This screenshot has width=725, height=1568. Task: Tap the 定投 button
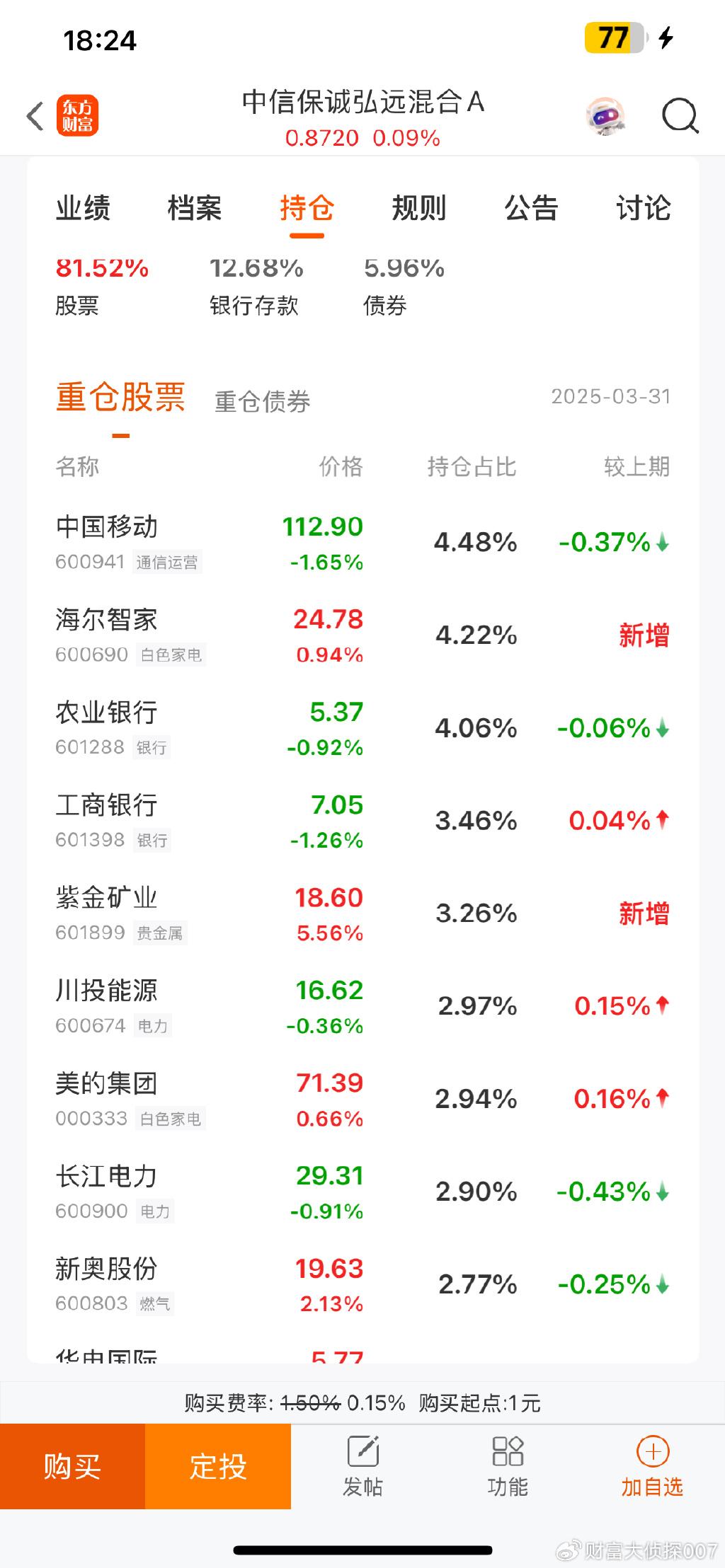218,1466
